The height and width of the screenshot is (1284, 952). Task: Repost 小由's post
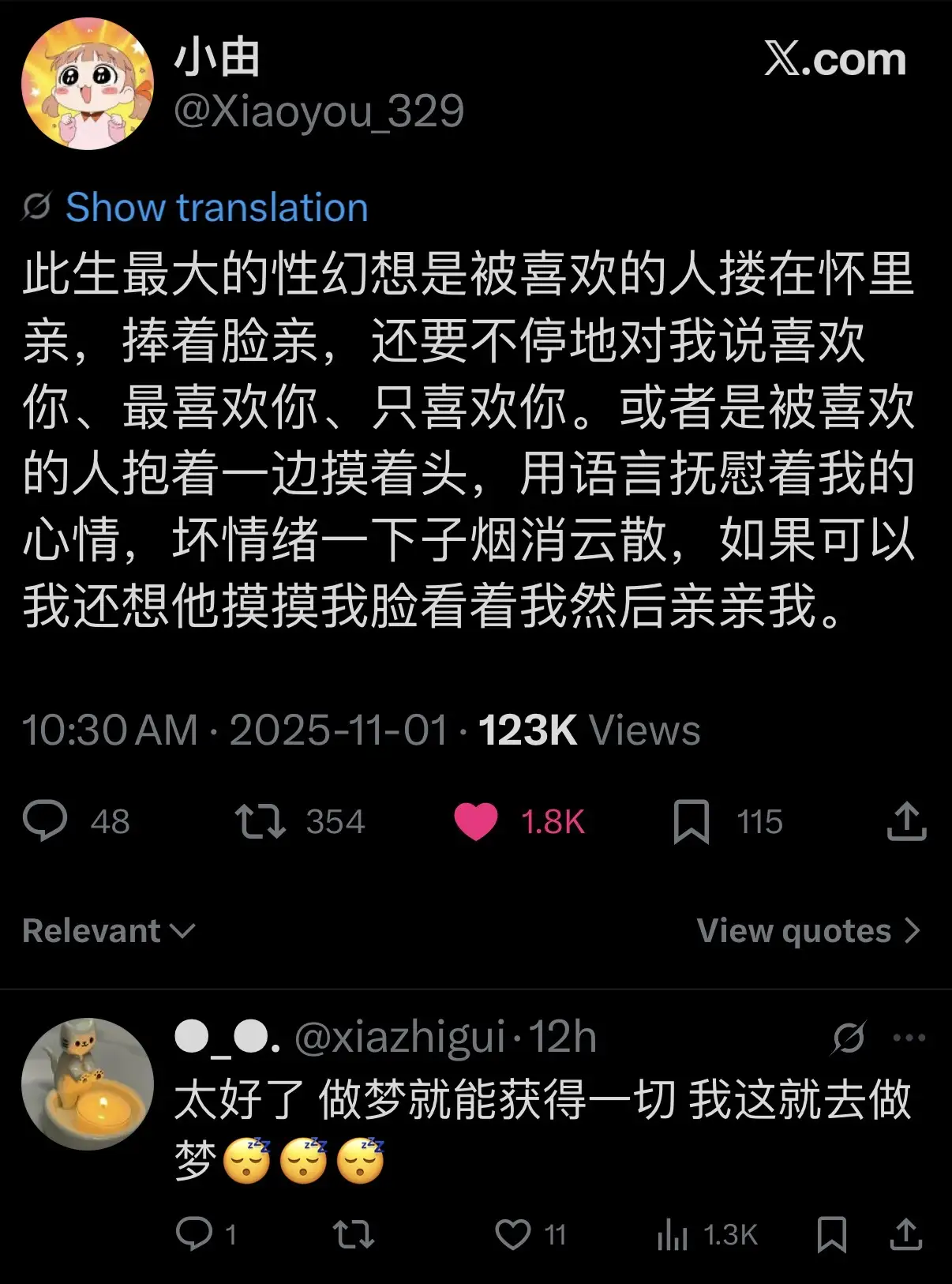tap(260, 821)
